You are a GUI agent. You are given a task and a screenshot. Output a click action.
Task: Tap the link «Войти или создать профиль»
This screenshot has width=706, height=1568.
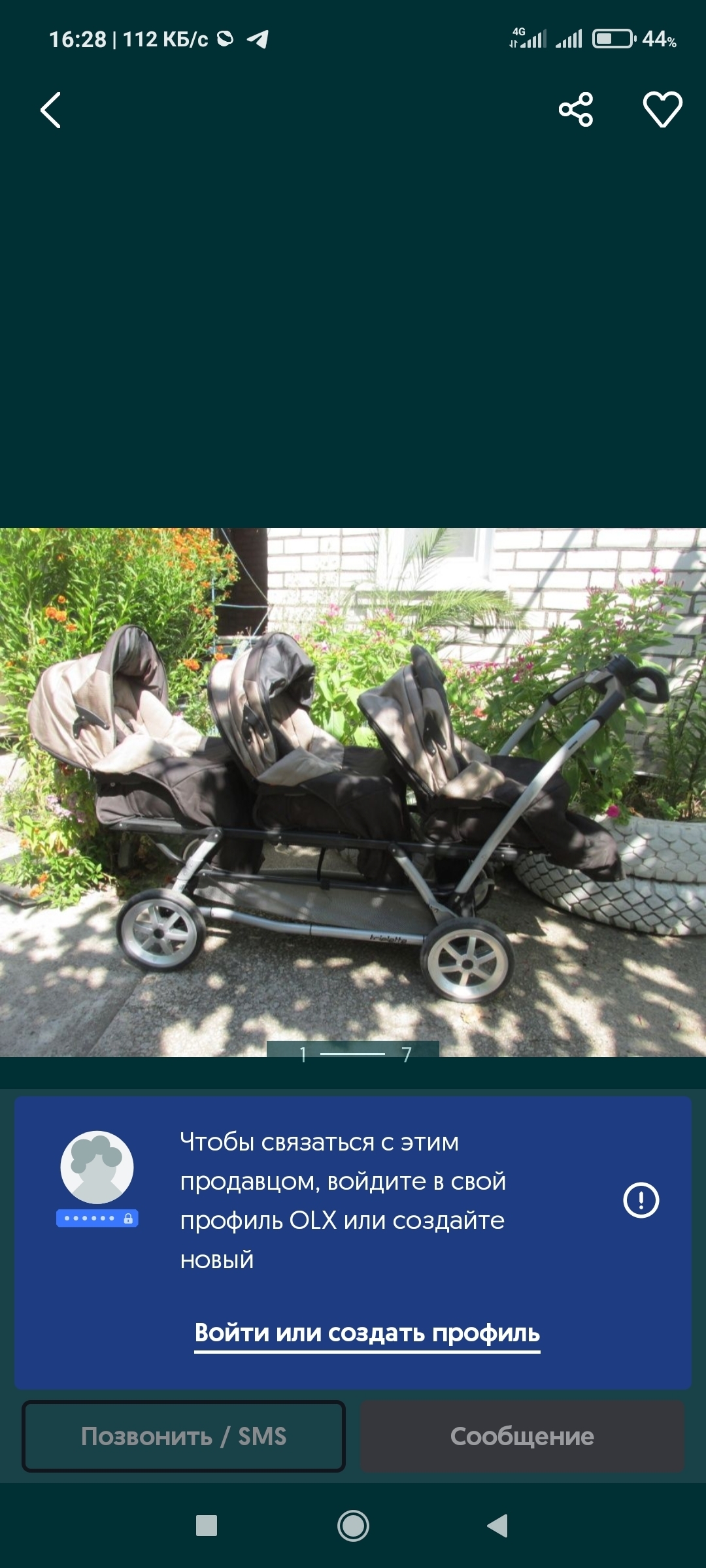tap(367, 1333)
